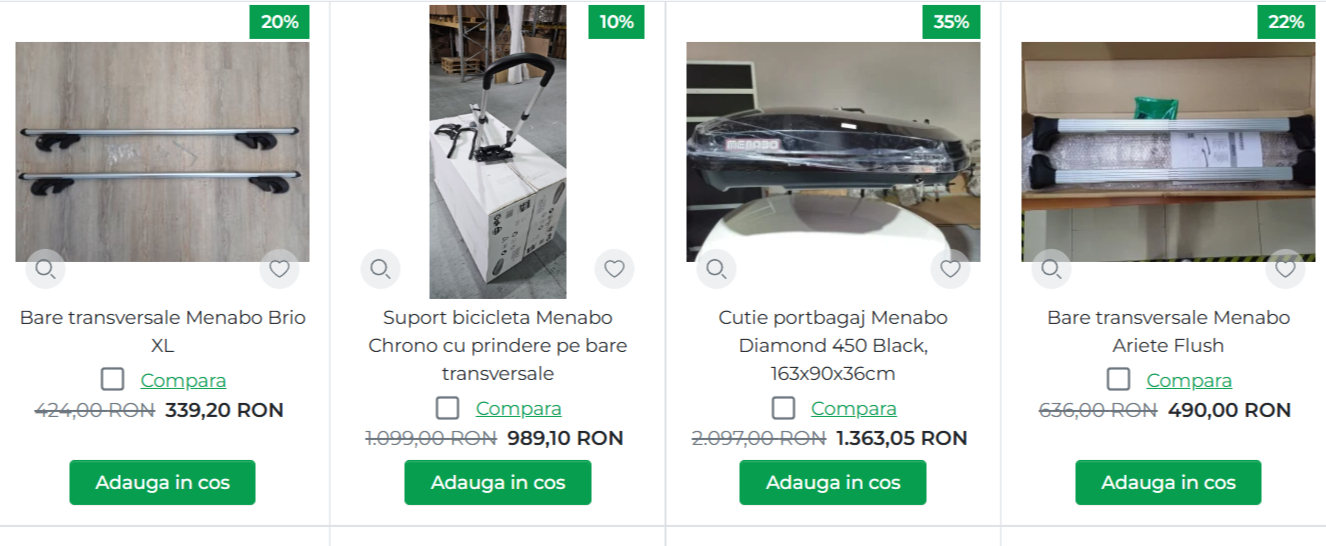The image size is (1326, 546).
Task: Open the Suport bicicleta Menabo Chrono product
Action: point(497,345)
